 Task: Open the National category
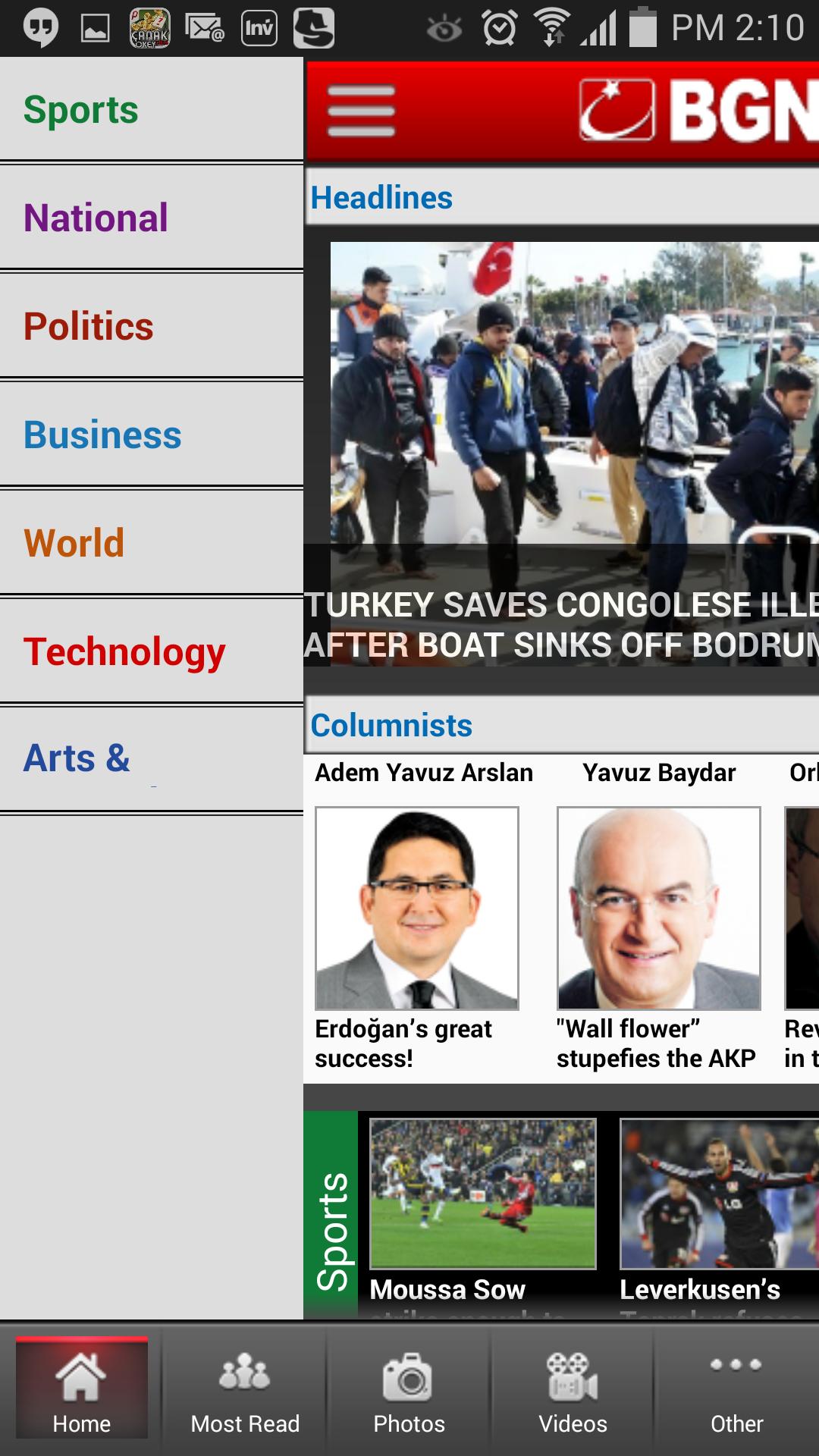tap(152, 218)
